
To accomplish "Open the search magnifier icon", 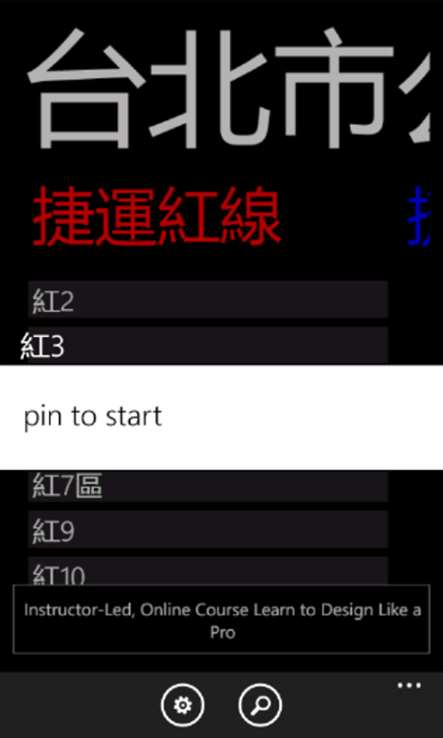I will [260, 706].
